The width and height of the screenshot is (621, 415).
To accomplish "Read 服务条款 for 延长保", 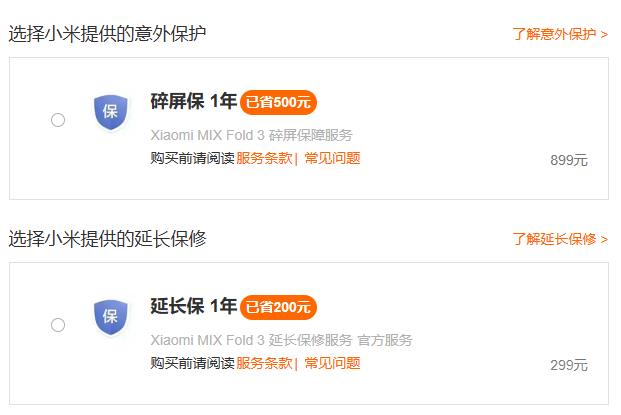I will point(264,363).
